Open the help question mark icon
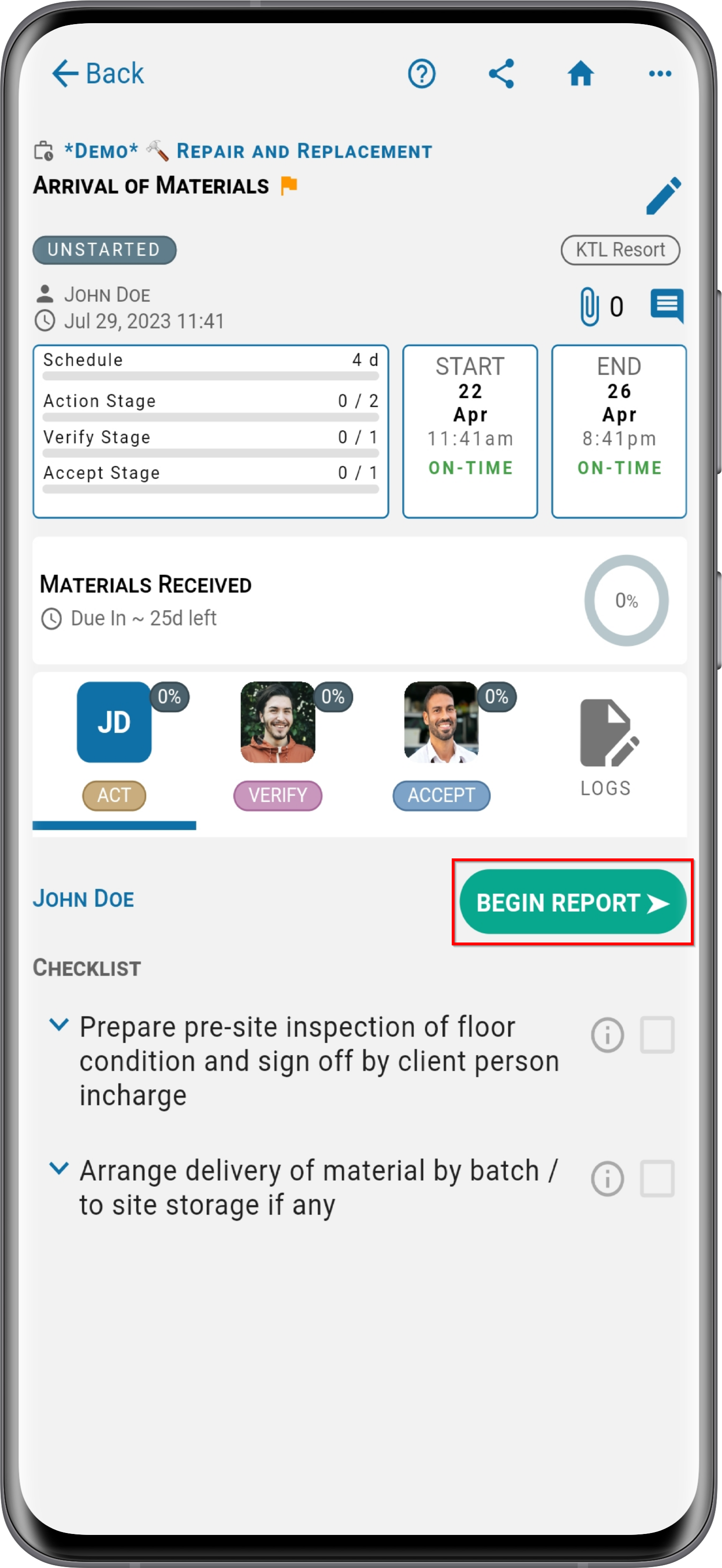 click(421, 74)
